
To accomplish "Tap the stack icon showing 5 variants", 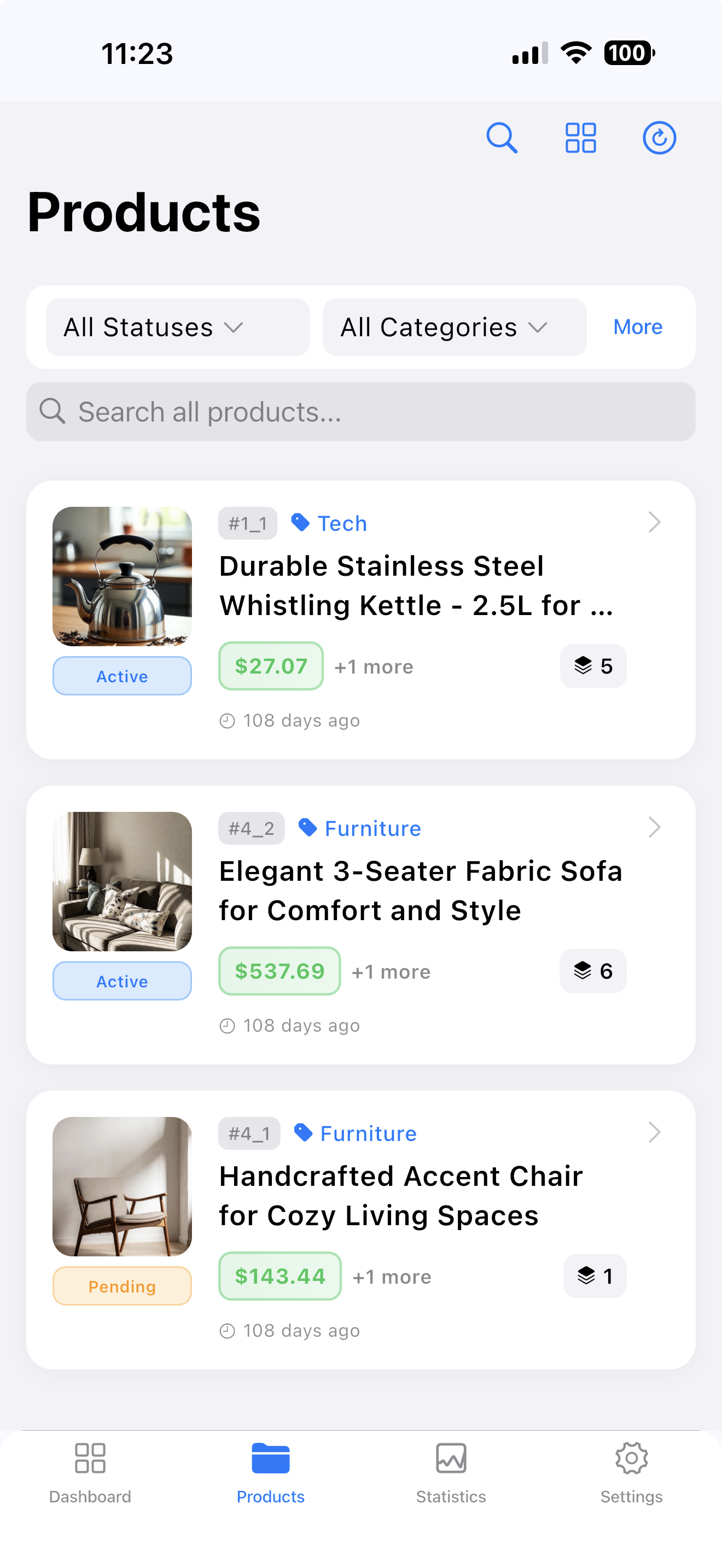I will 593,666.
